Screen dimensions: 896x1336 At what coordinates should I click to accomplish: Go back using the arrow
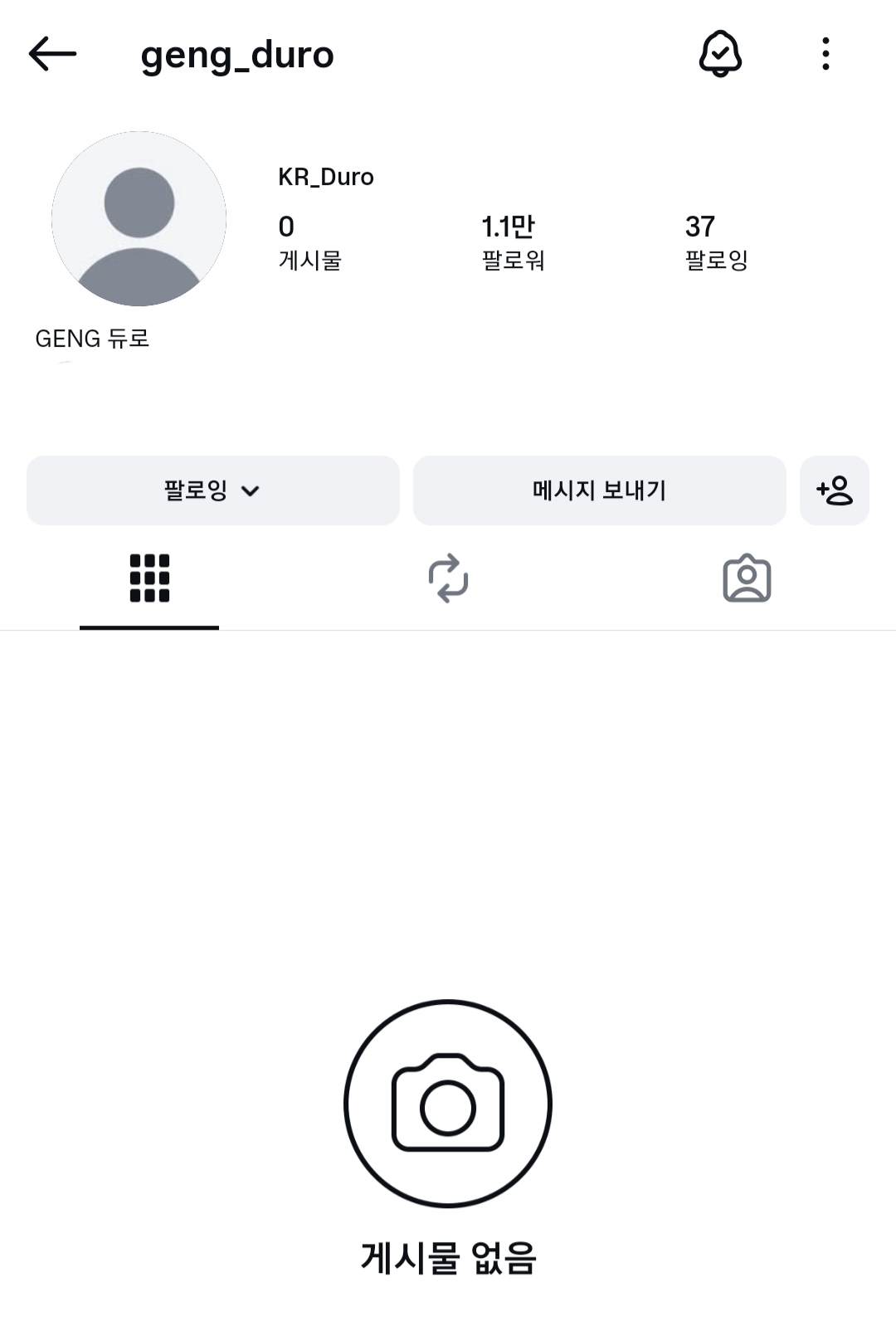click(x=52, y=55)
